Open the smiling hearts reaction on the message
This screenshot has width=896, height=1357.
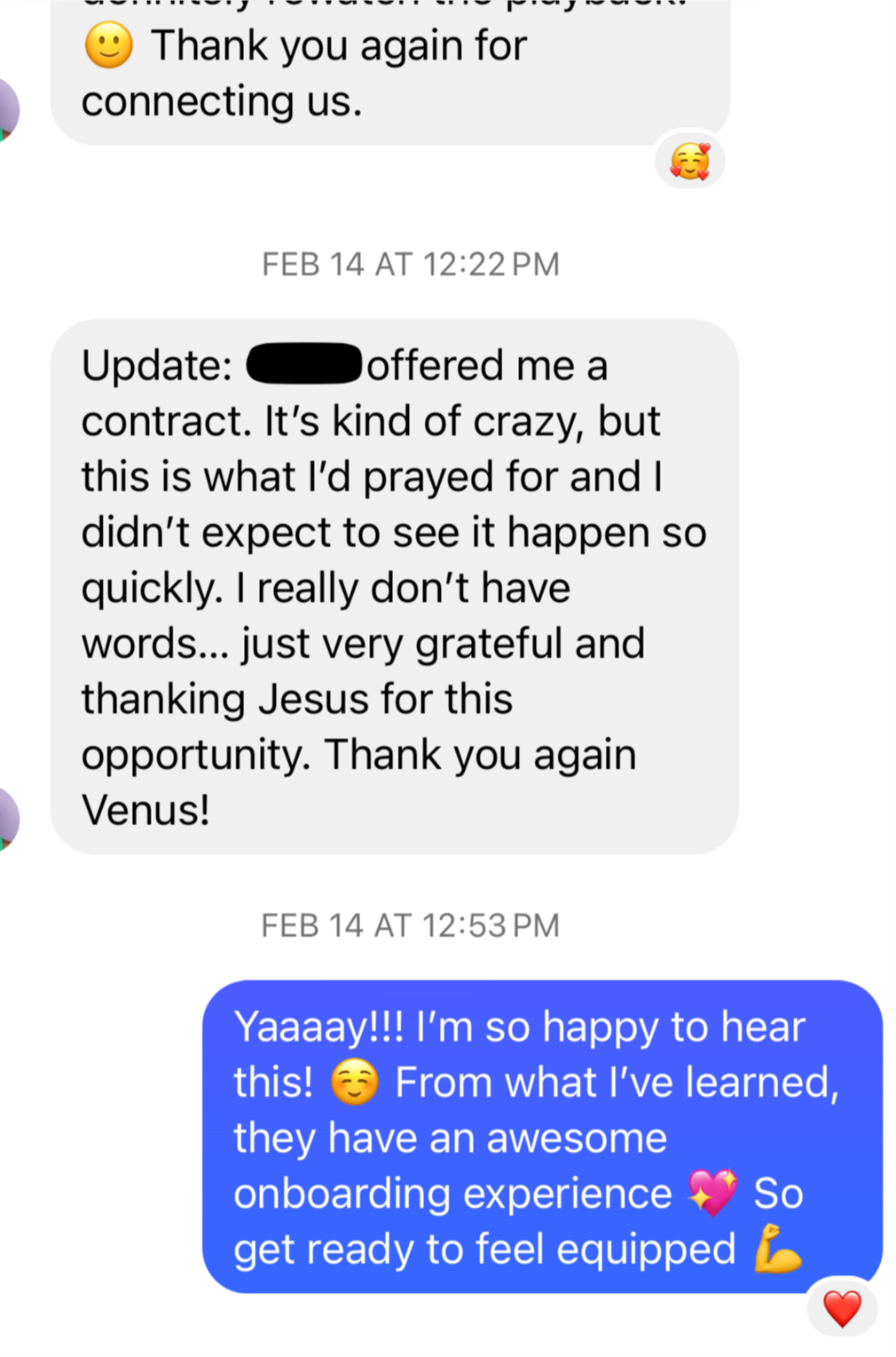point(690,162)
